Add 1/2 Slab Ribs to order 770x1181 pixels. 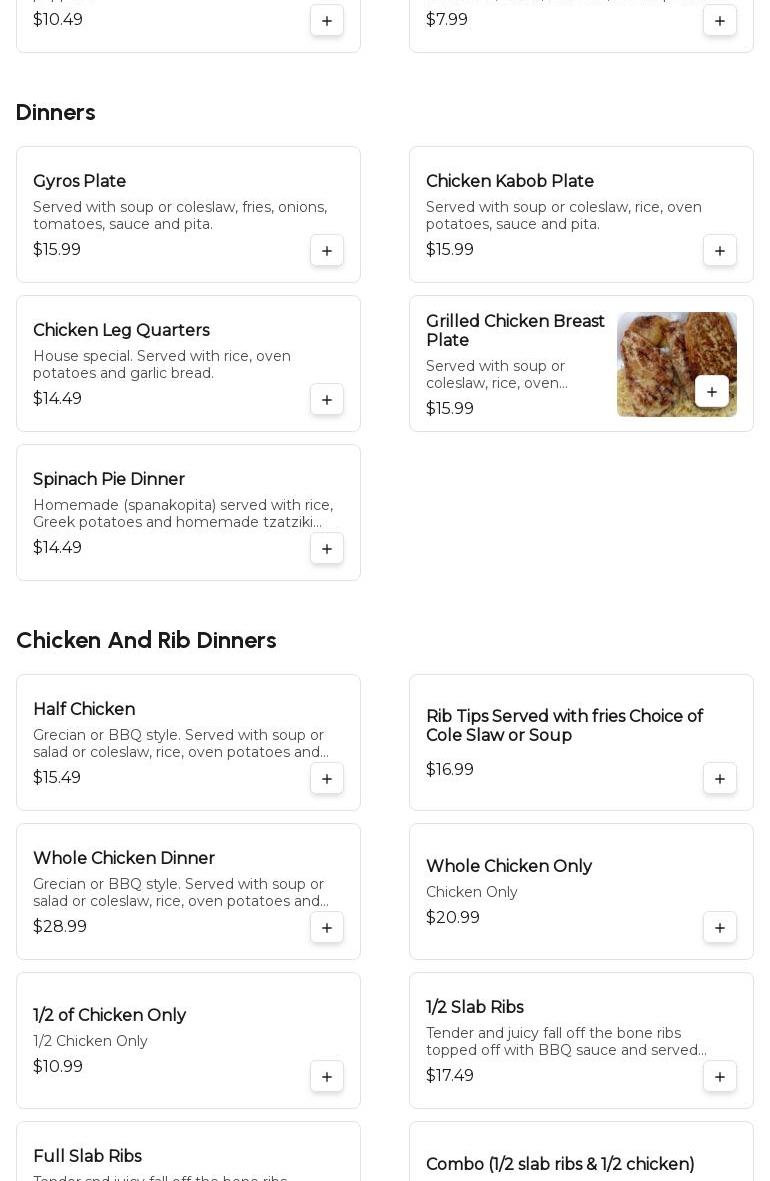tap(720, 1076)
